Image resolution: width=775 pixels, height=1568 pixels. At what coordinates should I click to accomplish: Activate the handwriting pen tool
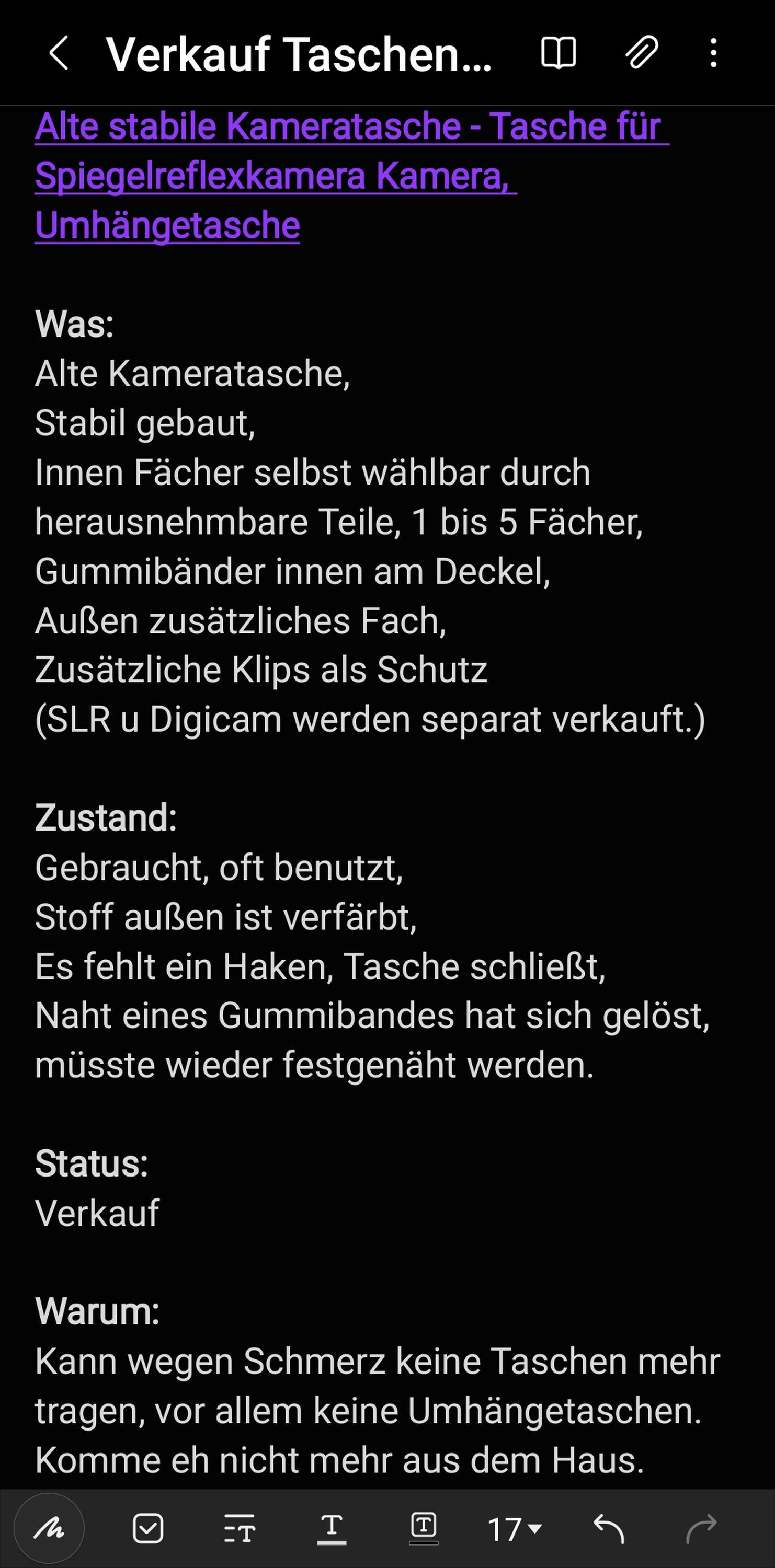tap(49, 1528)
